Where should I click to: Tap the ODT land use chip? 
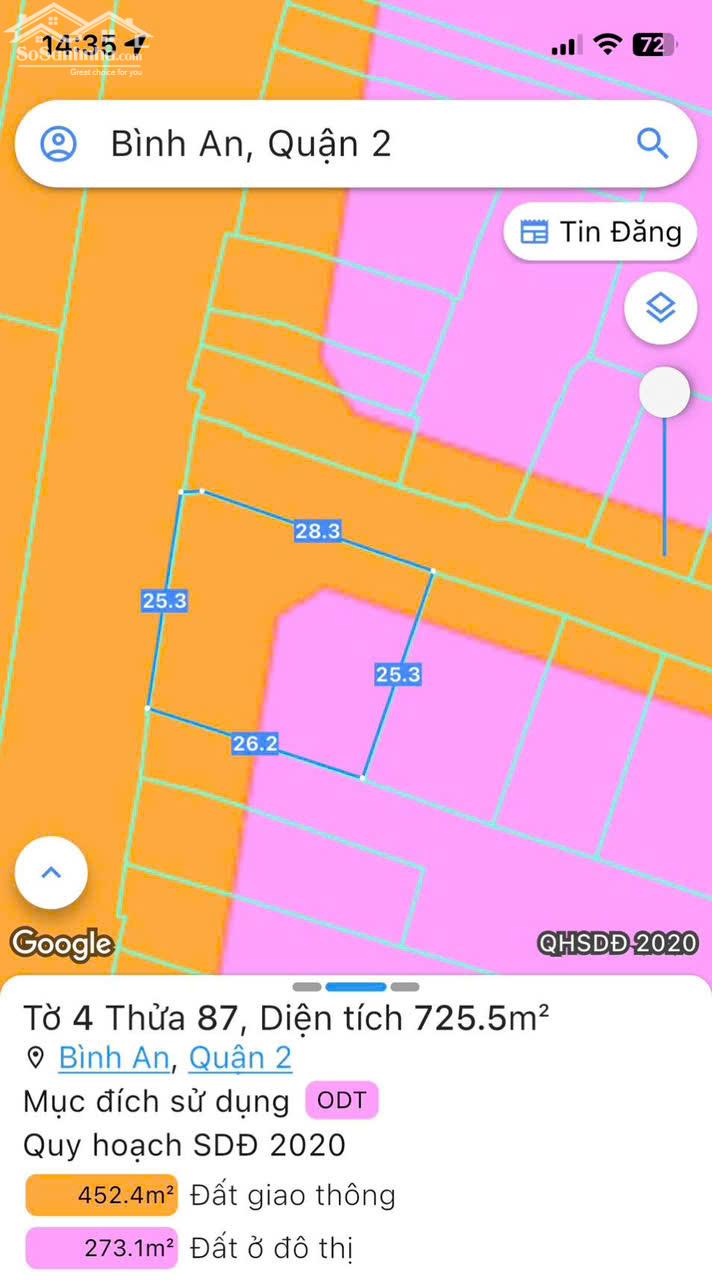(341, 1101)
